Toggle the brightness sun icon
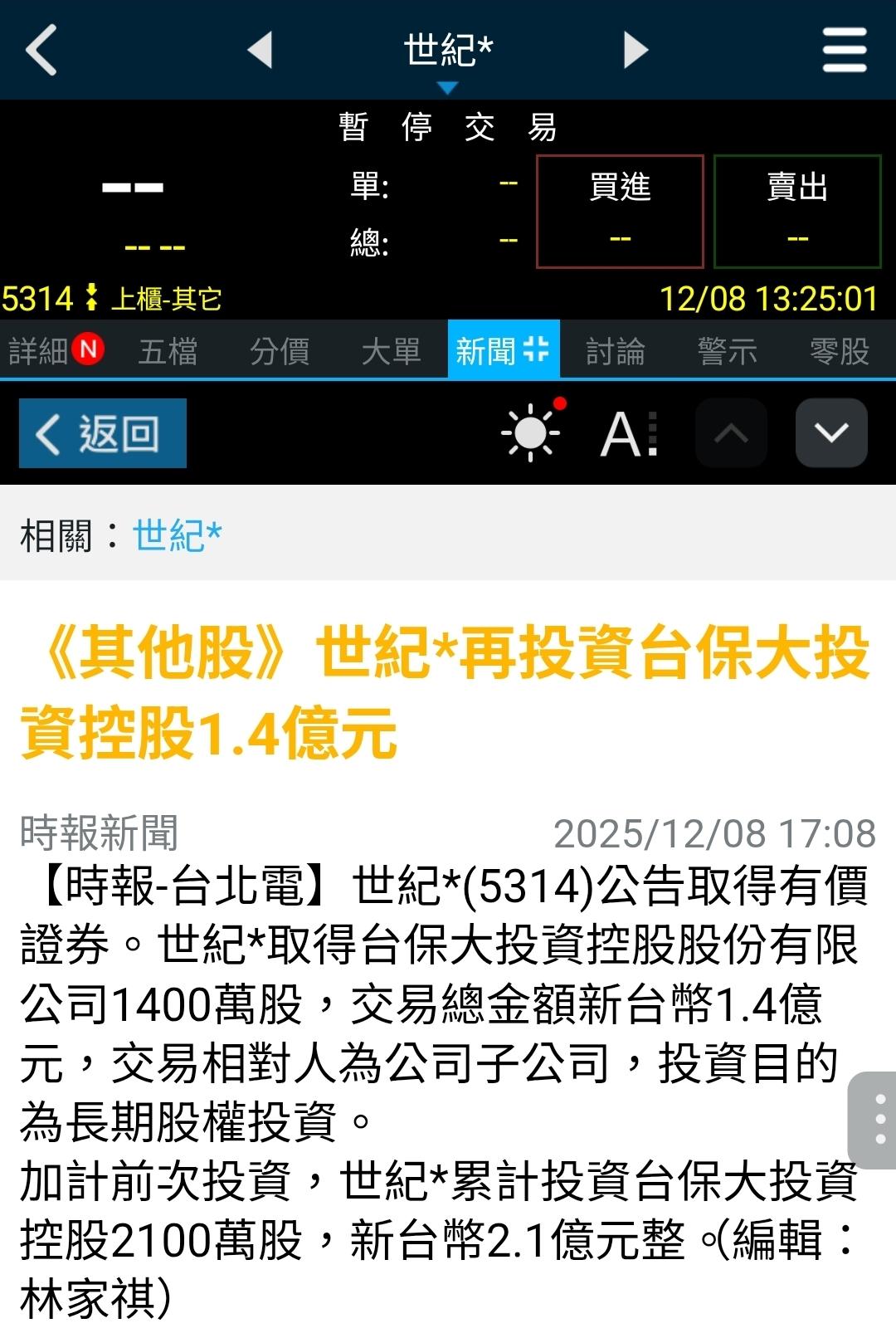Image resolution: width=896 pixels, height=1333 pixels. [532, 432]
